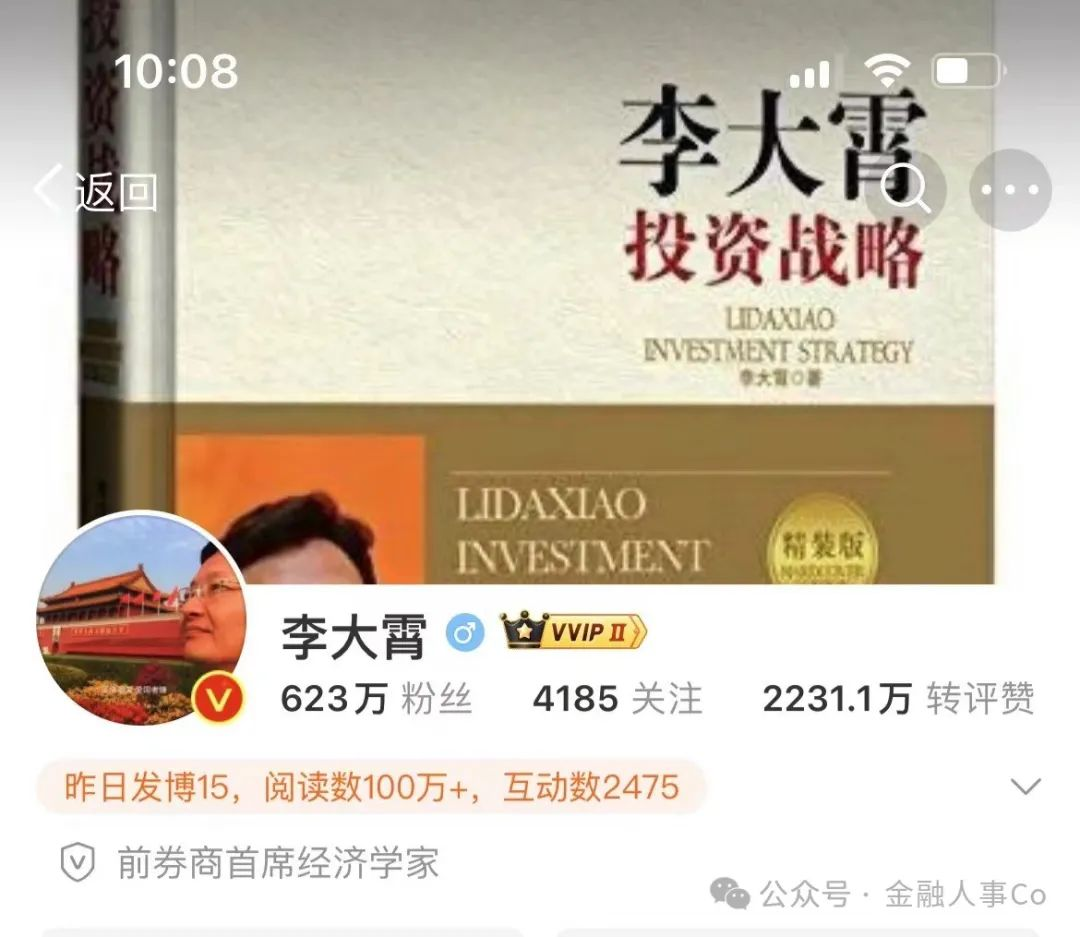
Task: Open the 昨日发博15 stats banner
Action: point(372,787)
